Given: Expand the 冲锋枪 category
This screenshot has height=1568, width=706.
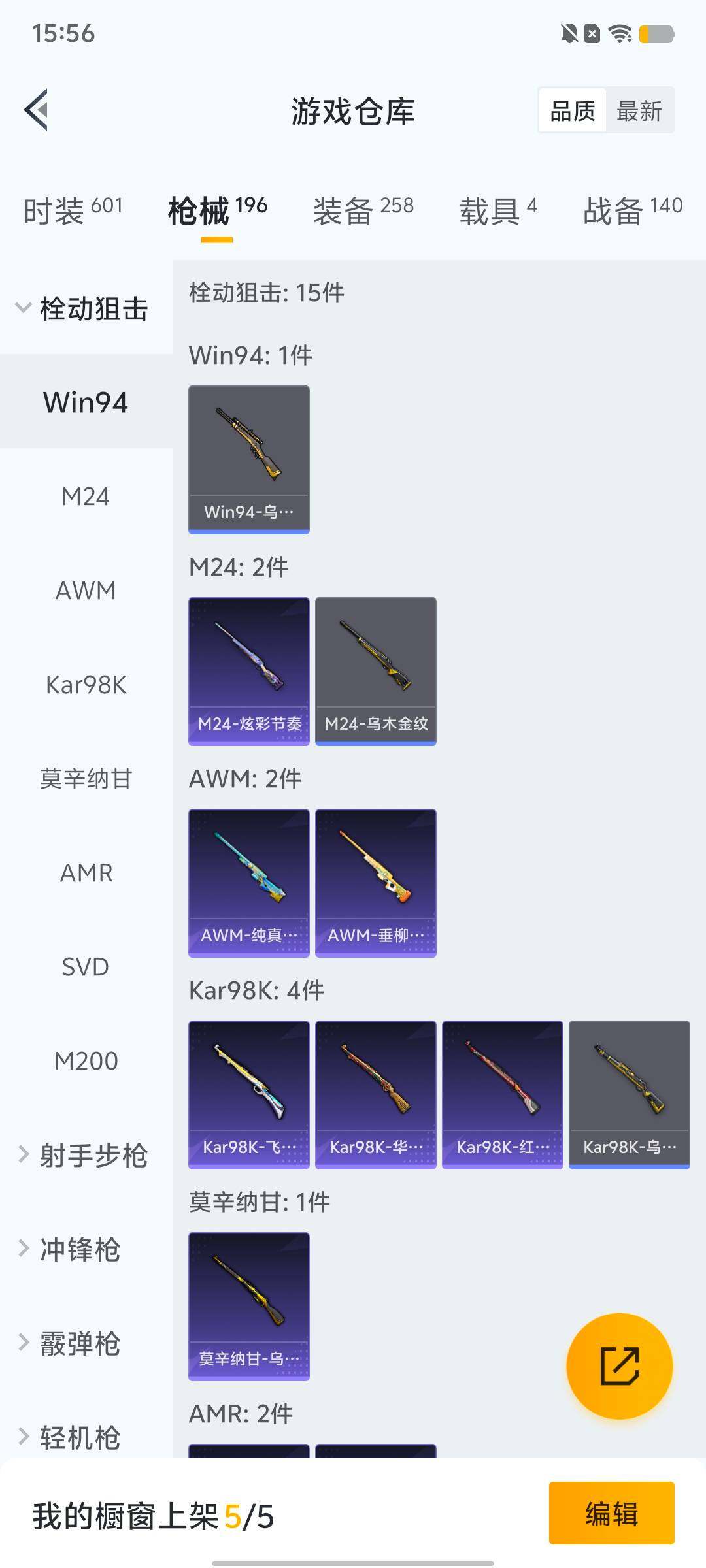Looking at the screenshot, I should click(78, 1249).
